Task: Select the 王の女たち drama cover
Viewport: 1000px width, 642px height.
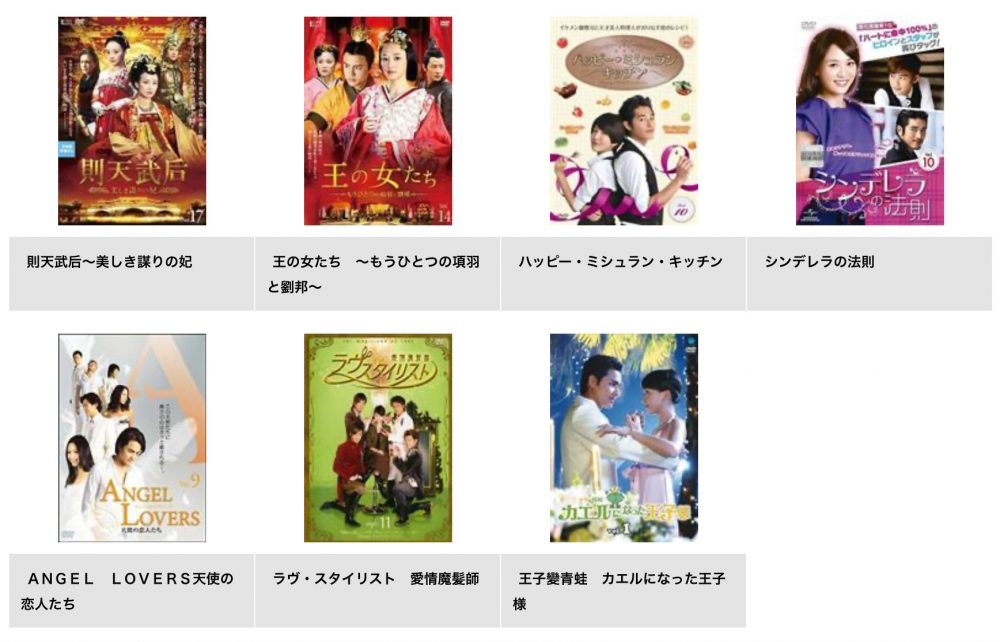Action: tap(378, 120)
